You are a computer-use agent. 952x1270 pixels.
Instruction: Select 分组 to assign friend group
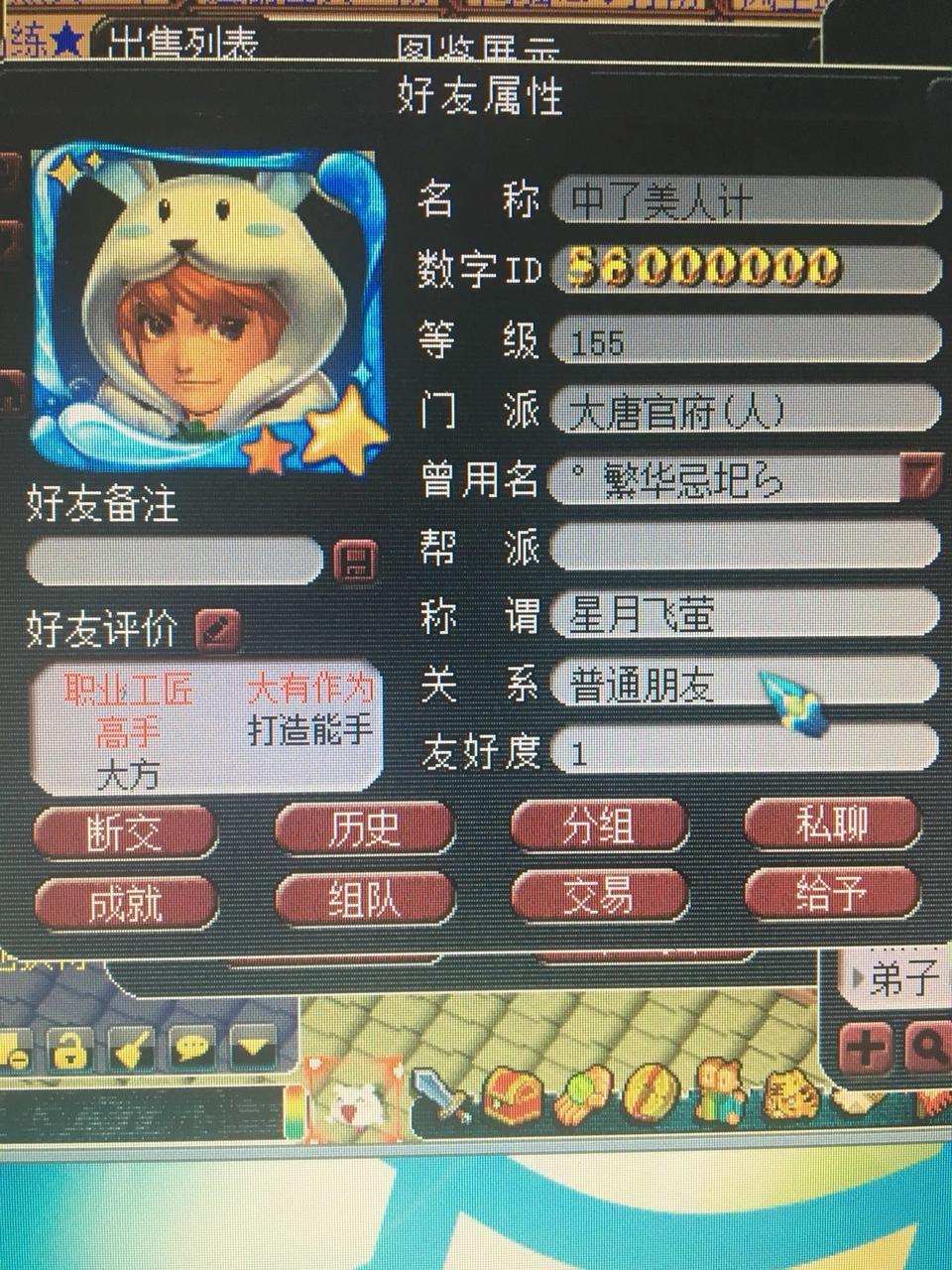tap(598, 825)
